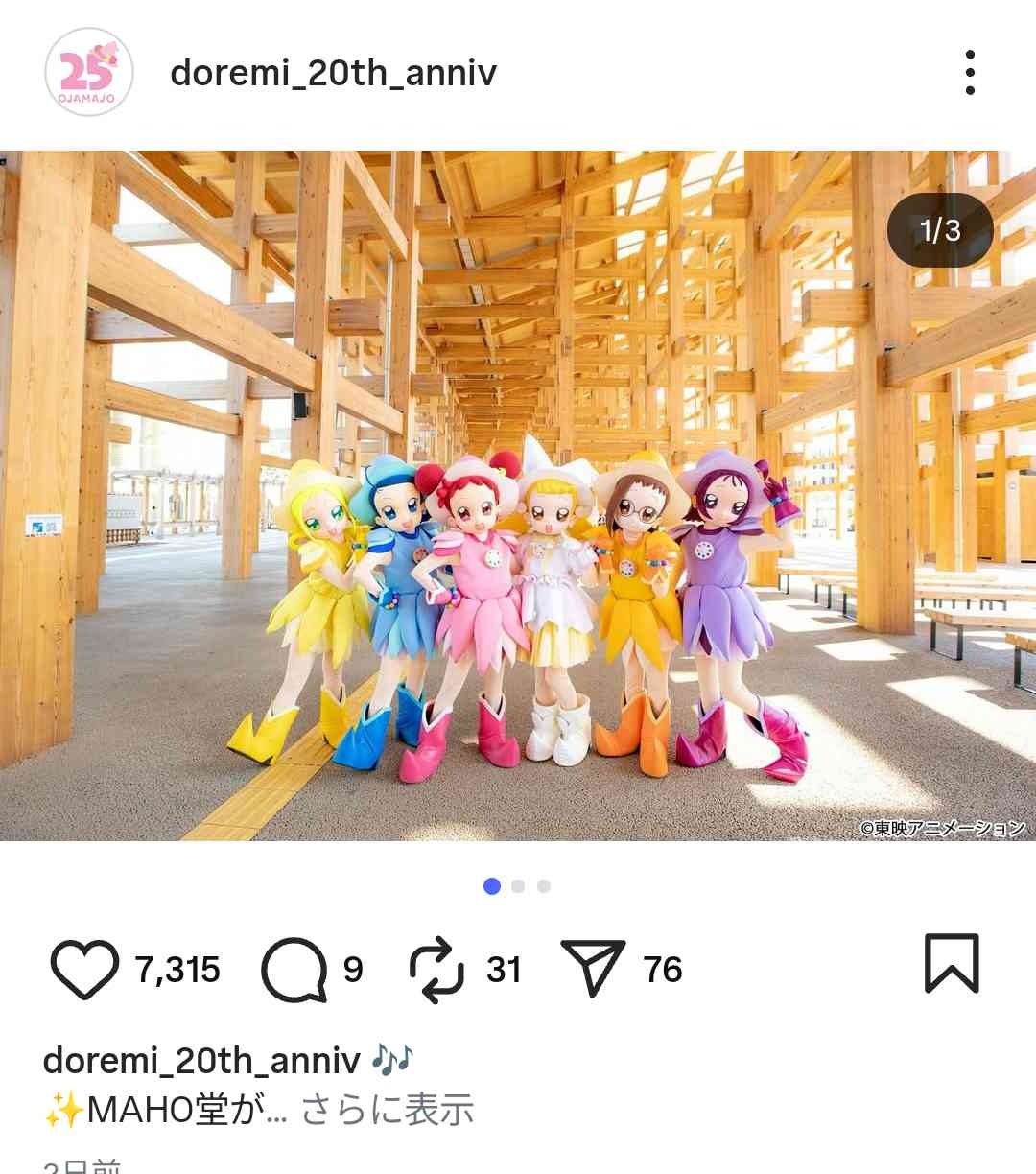1036x1174 pixels.
Task: Tap the doremi_20th_anniv name above the caption
Action: (201, 1060)
